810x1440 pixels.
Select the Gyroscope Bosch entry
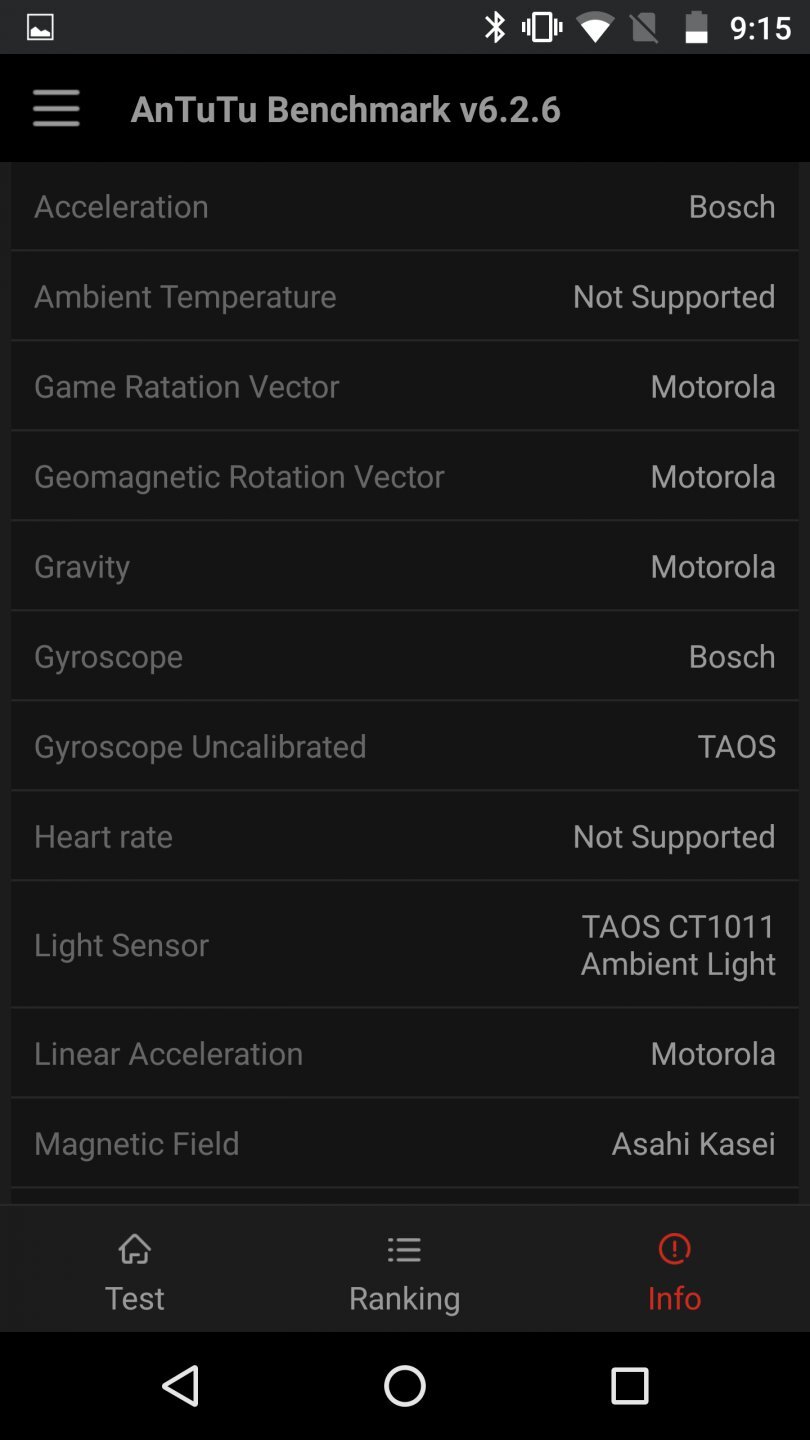[405, 656]
